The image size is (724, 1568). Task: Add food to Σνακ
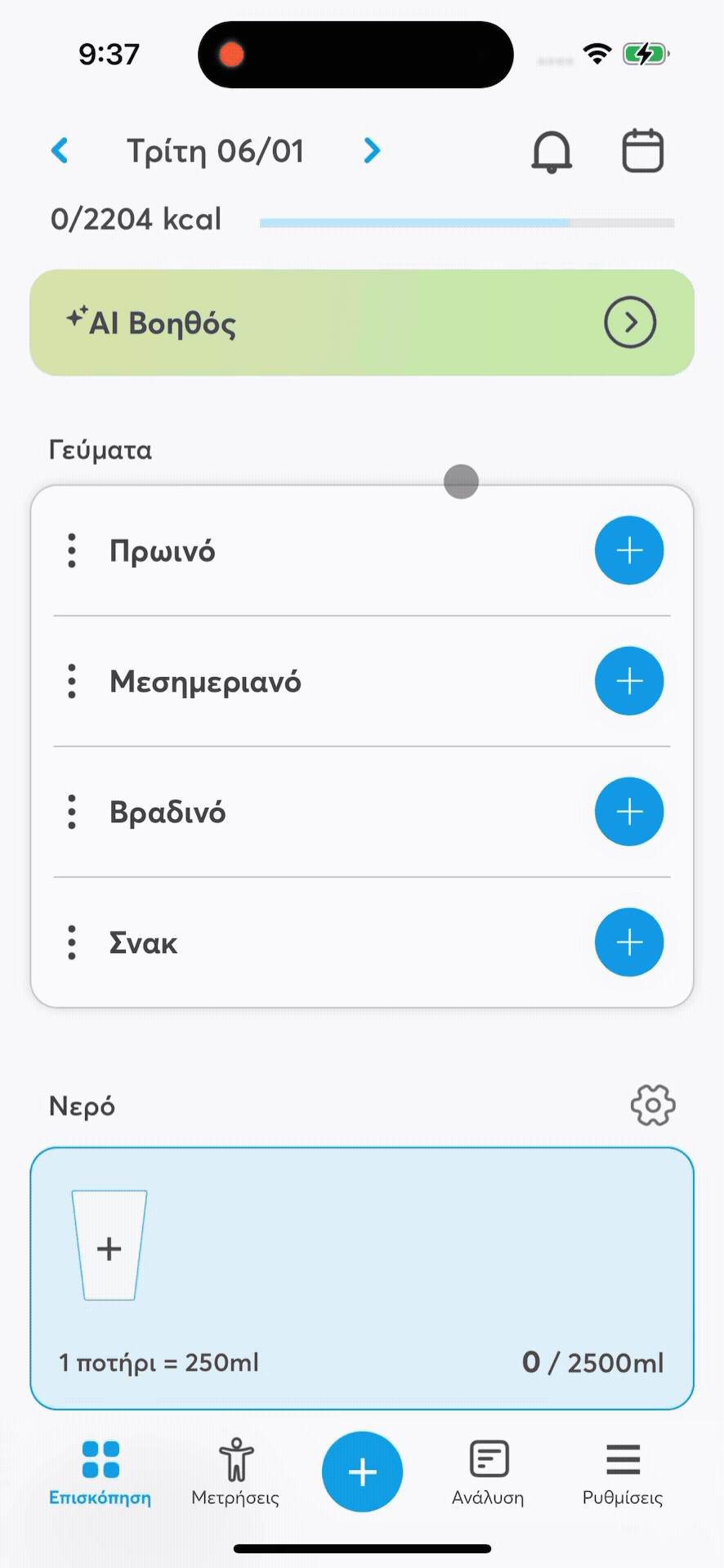(629, 942)
